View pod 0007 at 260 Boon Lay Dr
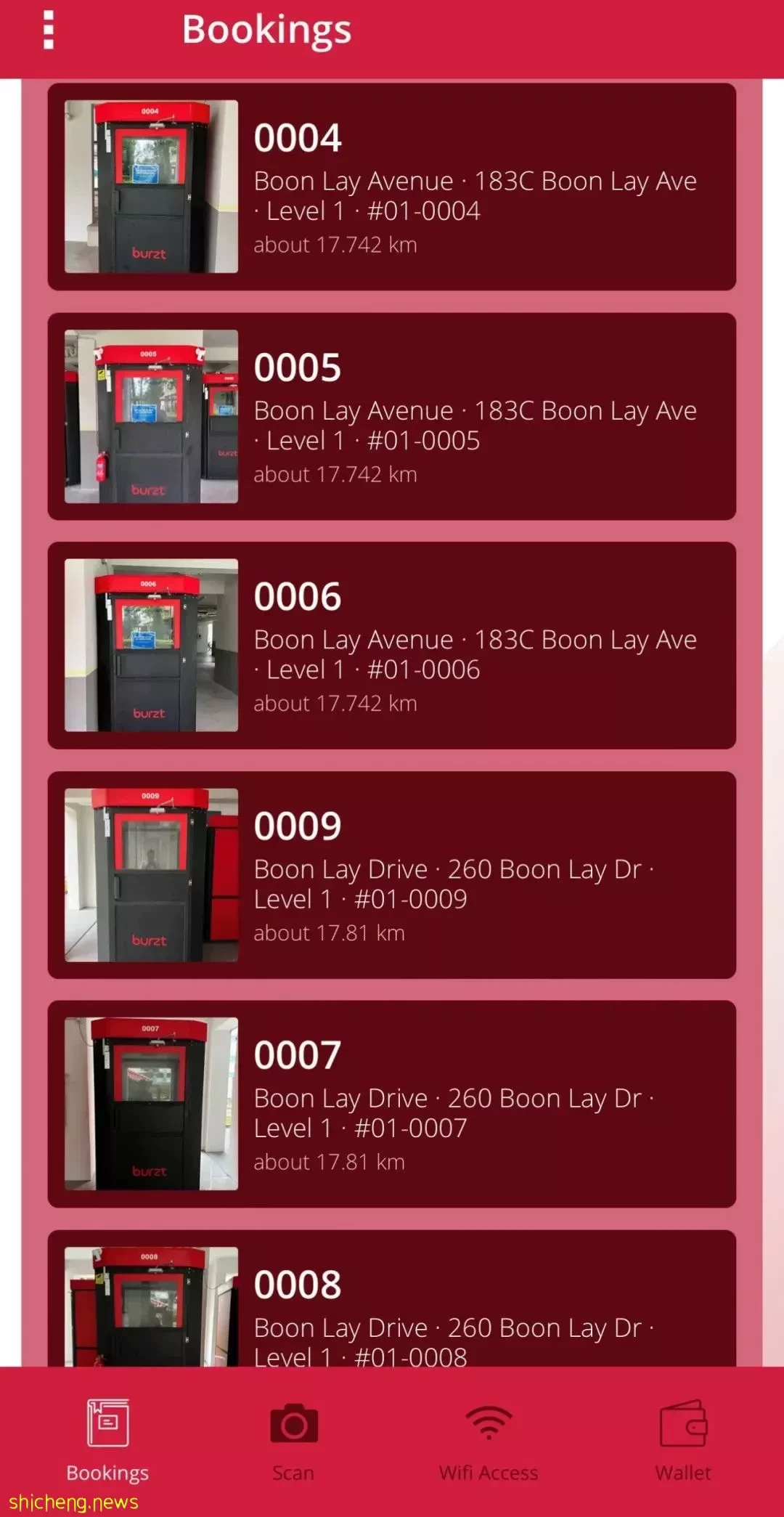The width and height of the screenshot is (784, 1517). [x=392, y=1104]
